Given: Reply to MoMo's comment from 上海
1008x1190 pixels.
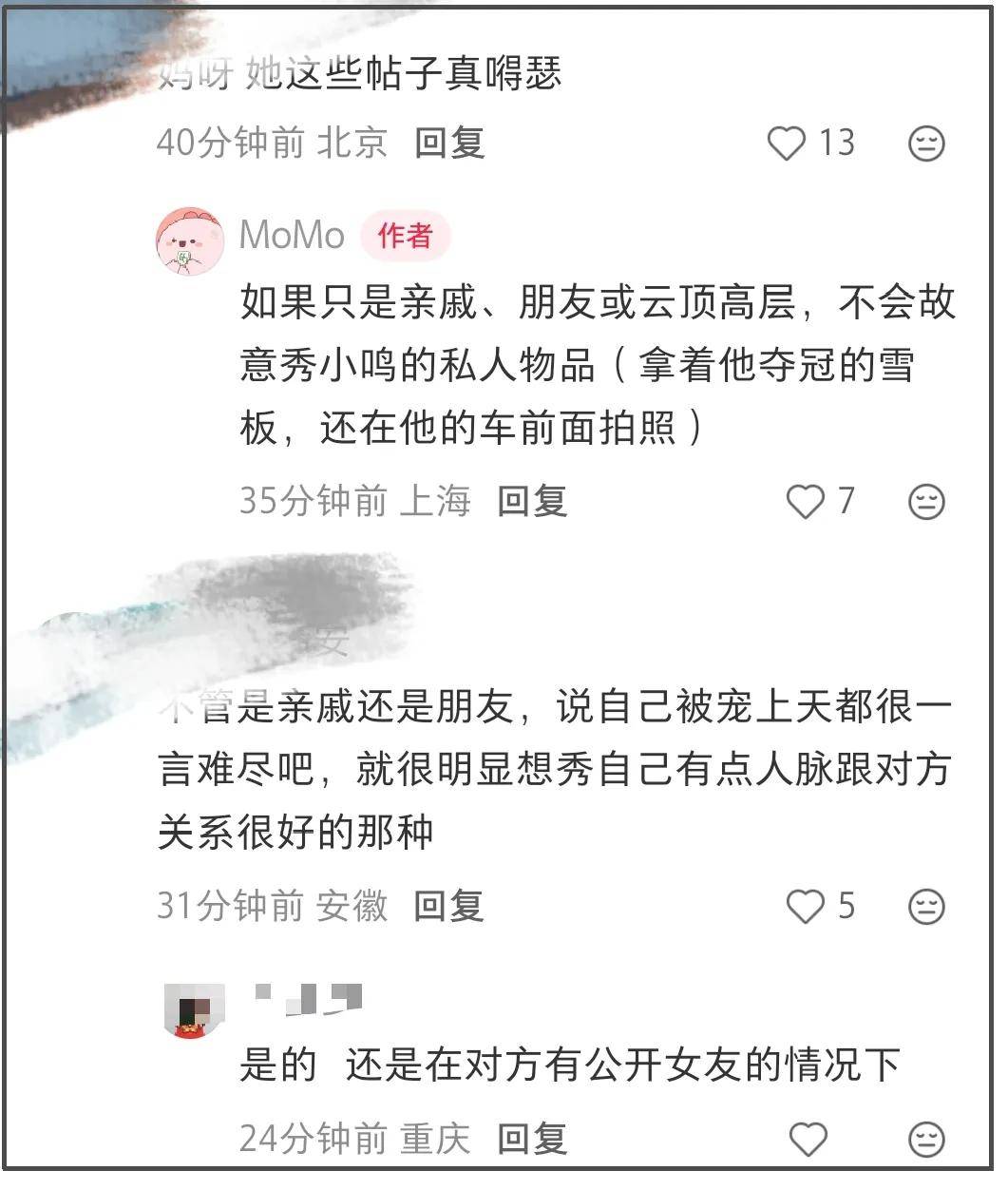Looking at the screenshot, I should [532, 500].
